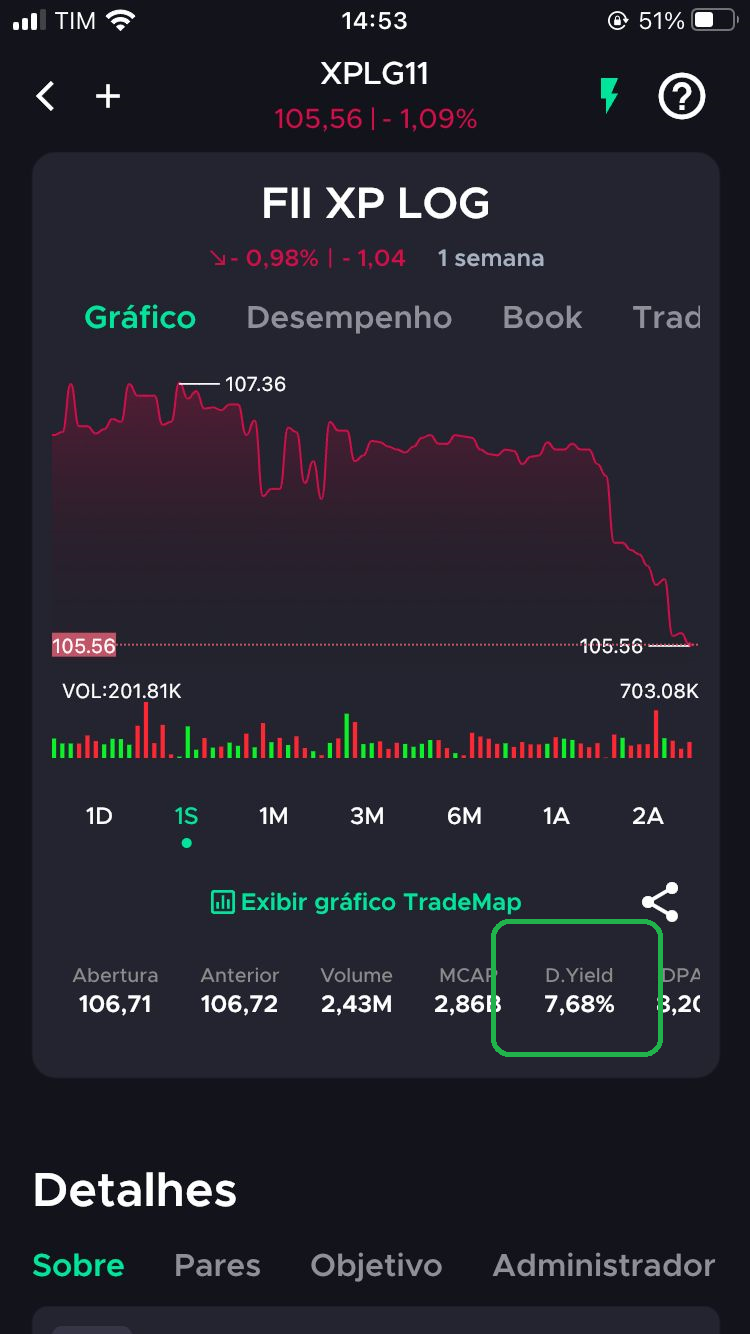Tap the green lightning bolt icon

pos(608,96)
